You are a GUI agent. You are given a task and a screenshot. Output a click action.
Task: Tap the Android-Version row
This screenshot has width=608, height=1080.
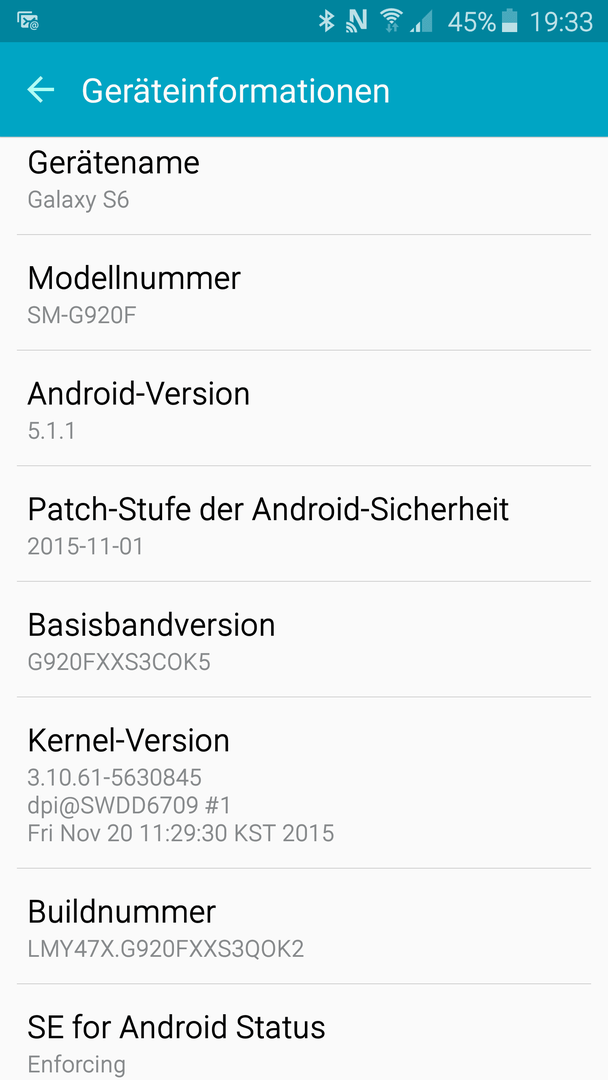[304, 409]
